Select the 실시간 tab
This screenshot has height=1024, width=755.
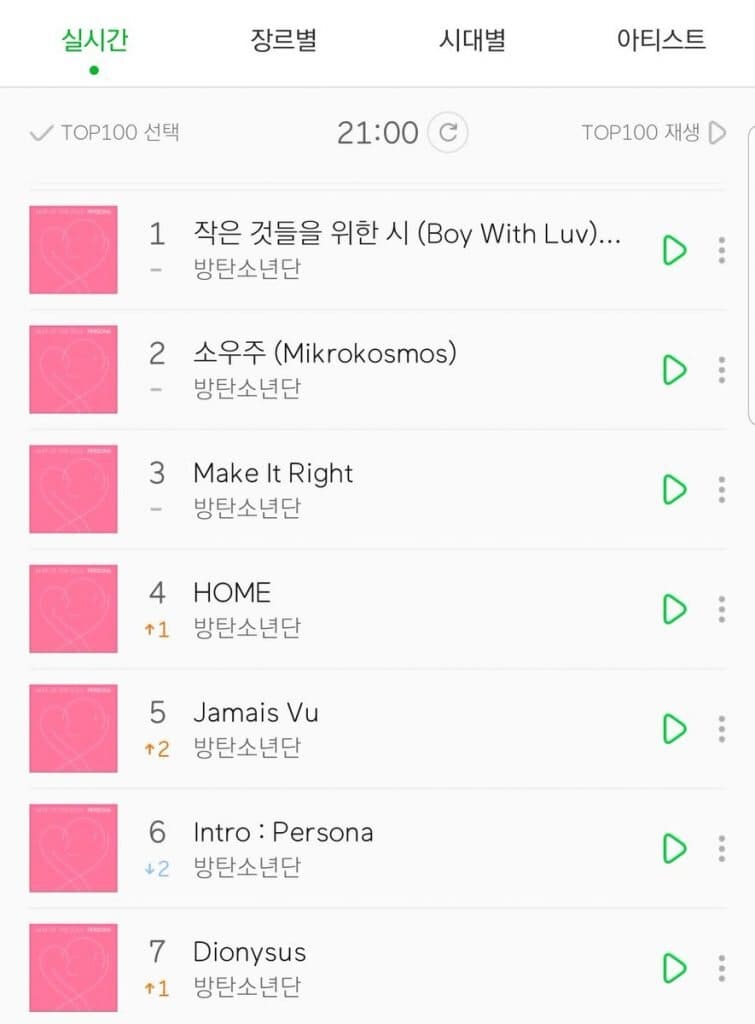(x=94, y=41)
